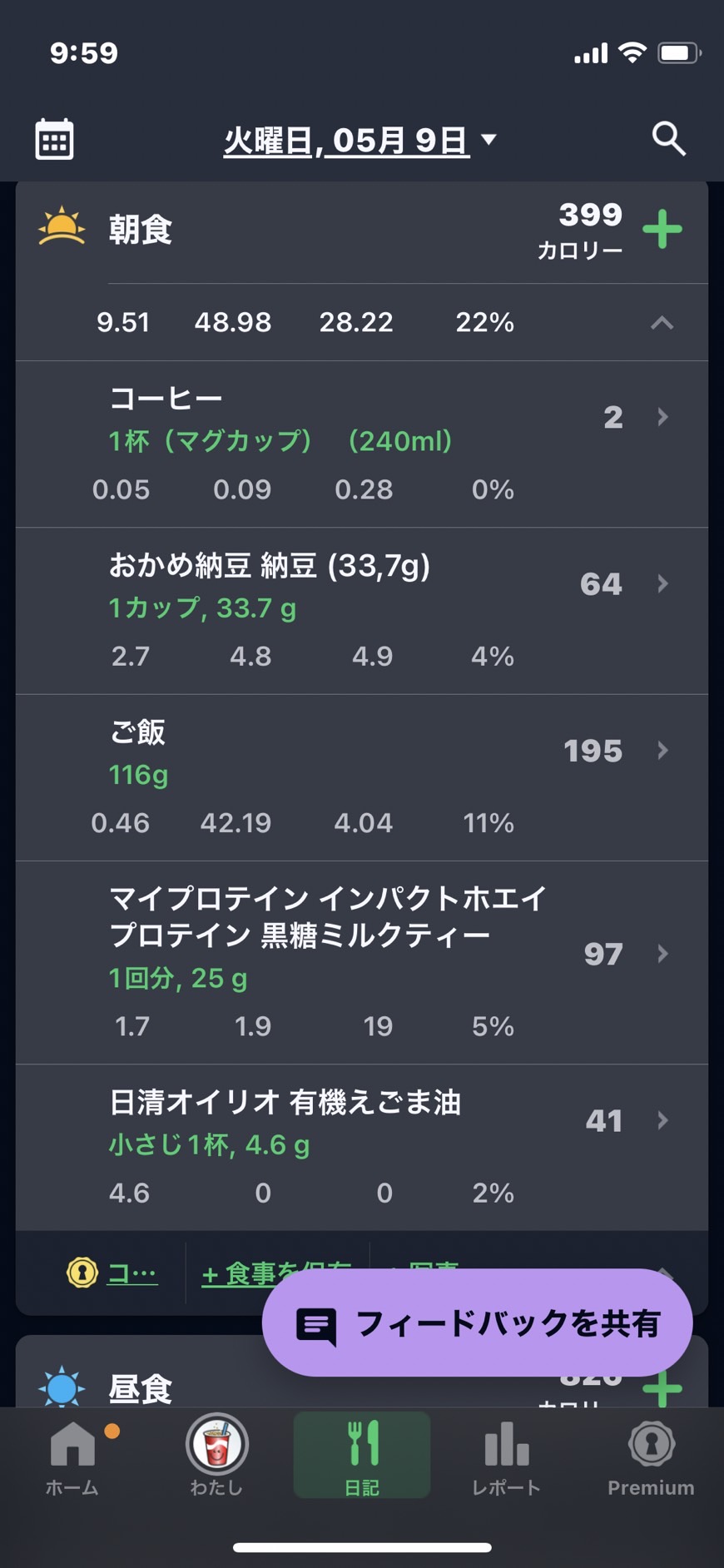This screenshot has height=1568, width=724.
Task: Go to the レポート tab
Action: (506, 1456)
